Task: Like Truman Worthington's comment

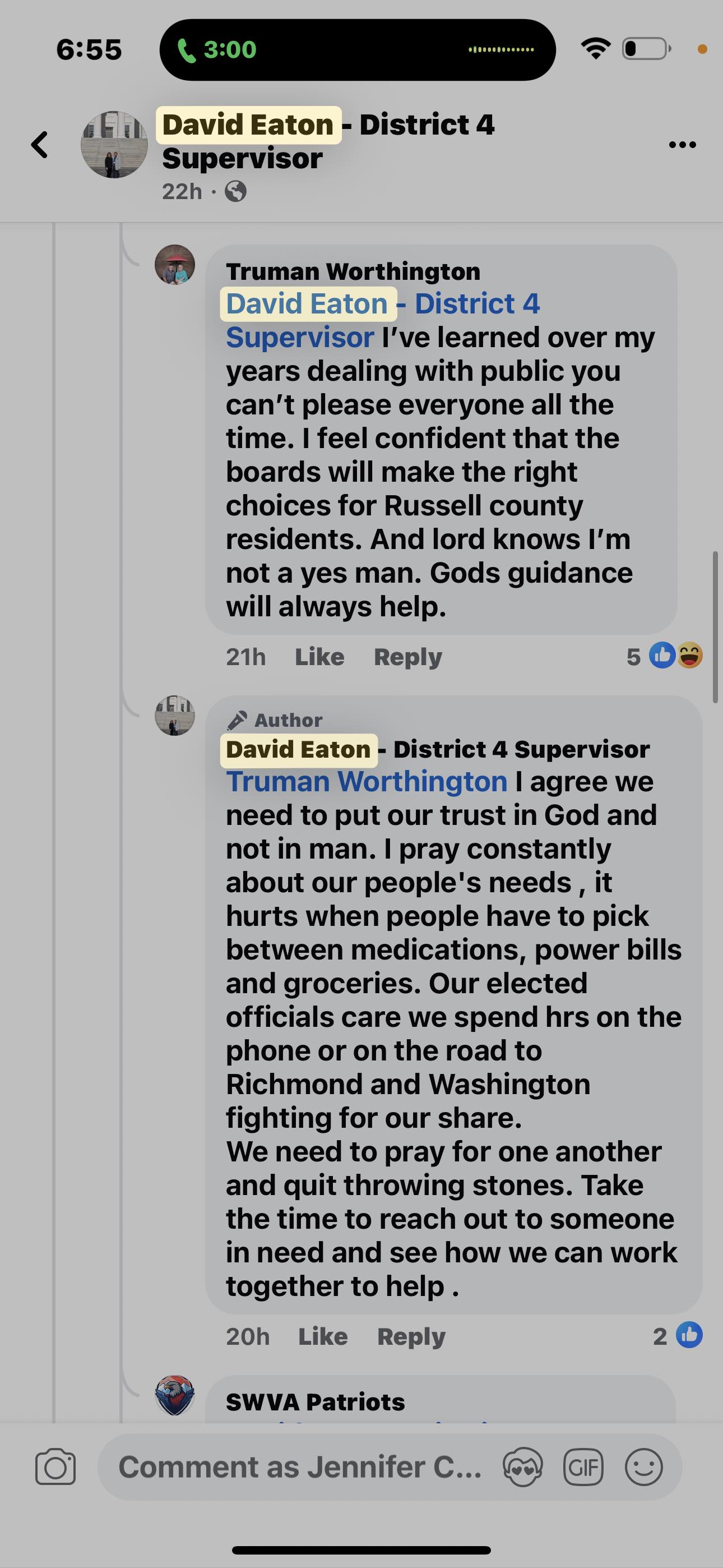Action: [319, 657]
